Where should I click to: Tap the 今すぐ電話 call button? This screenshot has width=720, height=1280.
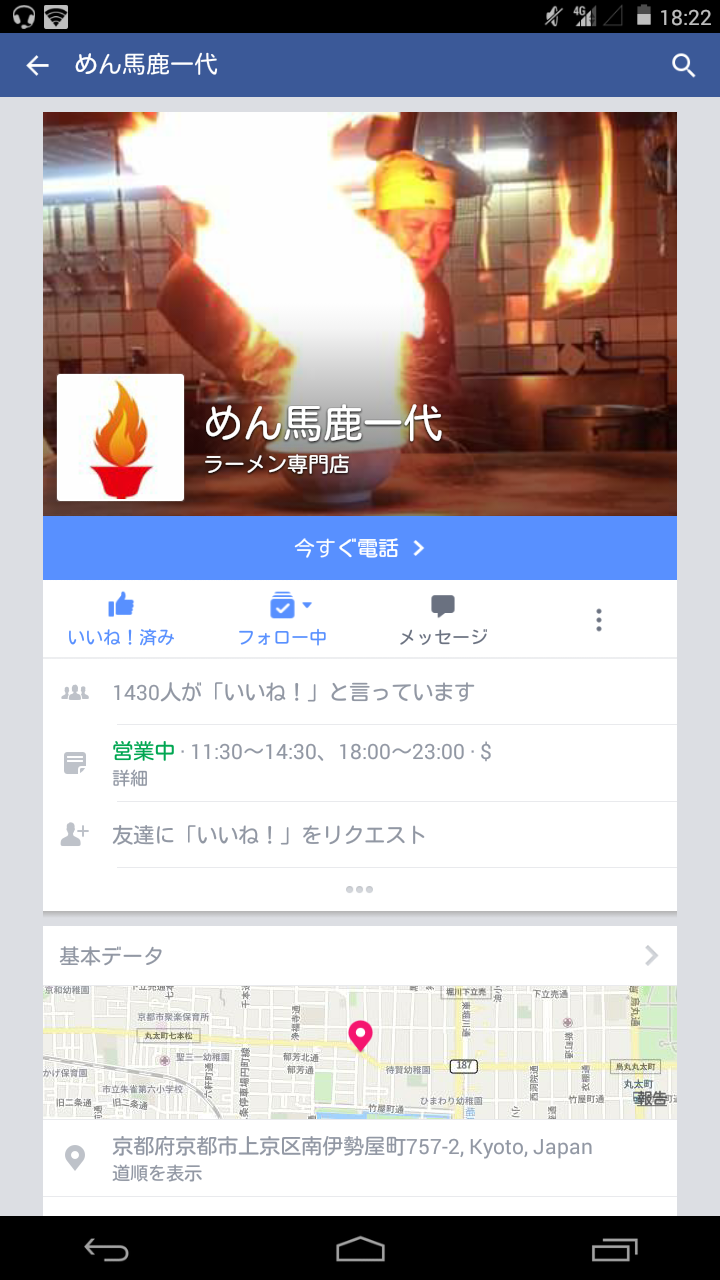coord(360,548)
